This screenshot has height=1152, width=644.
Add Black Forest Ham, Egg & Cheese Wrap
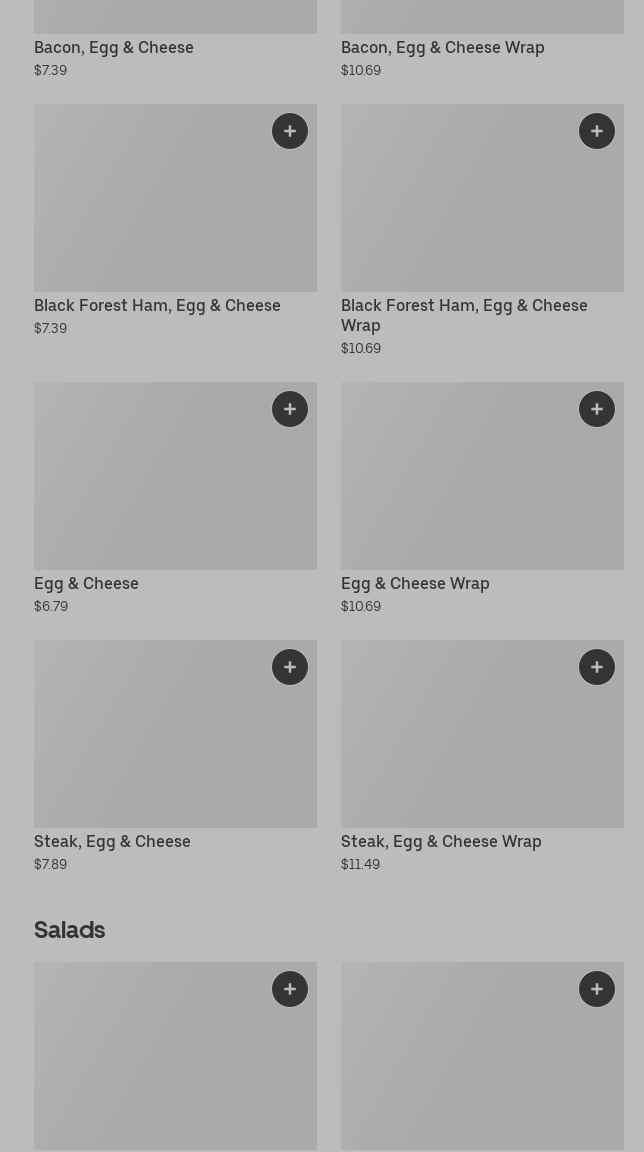597,131
